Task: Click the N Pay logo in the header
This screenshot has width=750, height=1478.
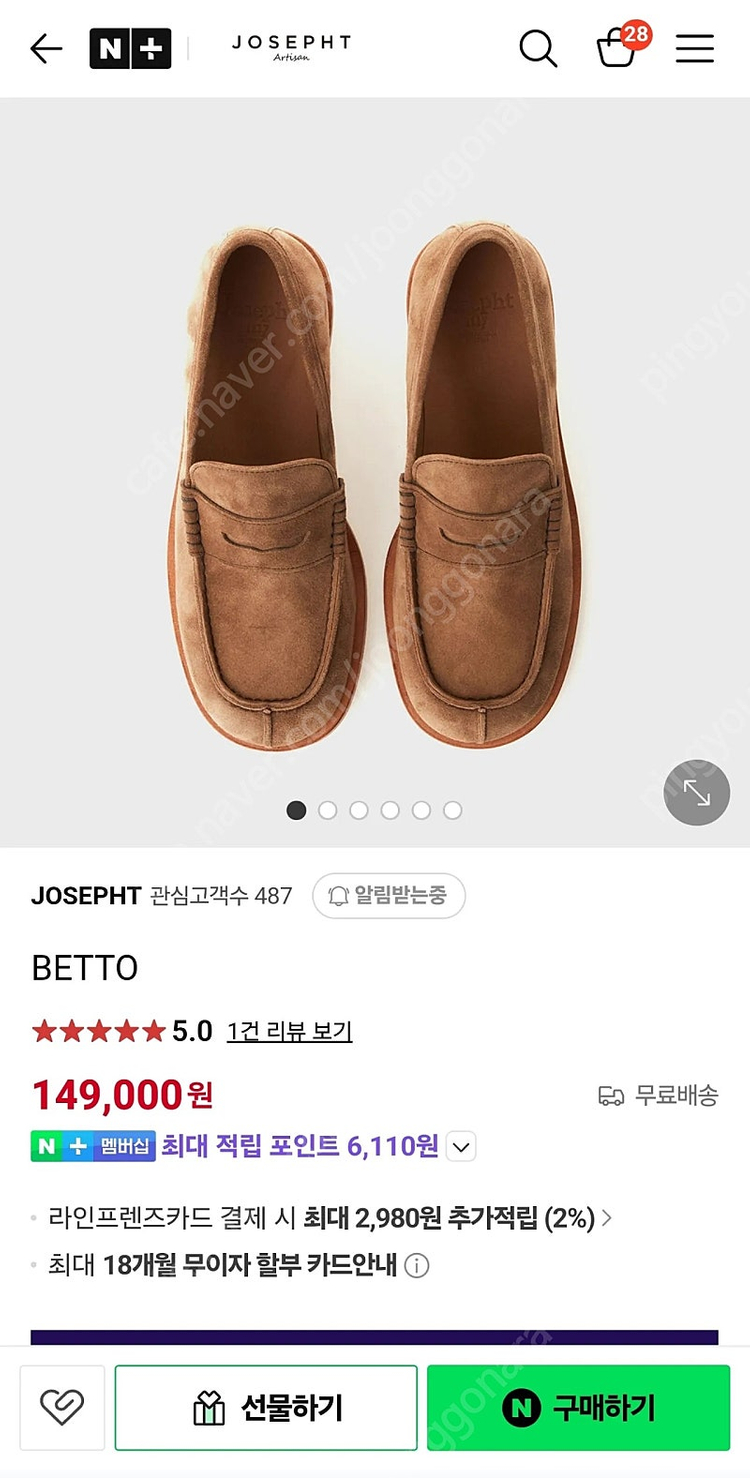Action: click(130, 47)
